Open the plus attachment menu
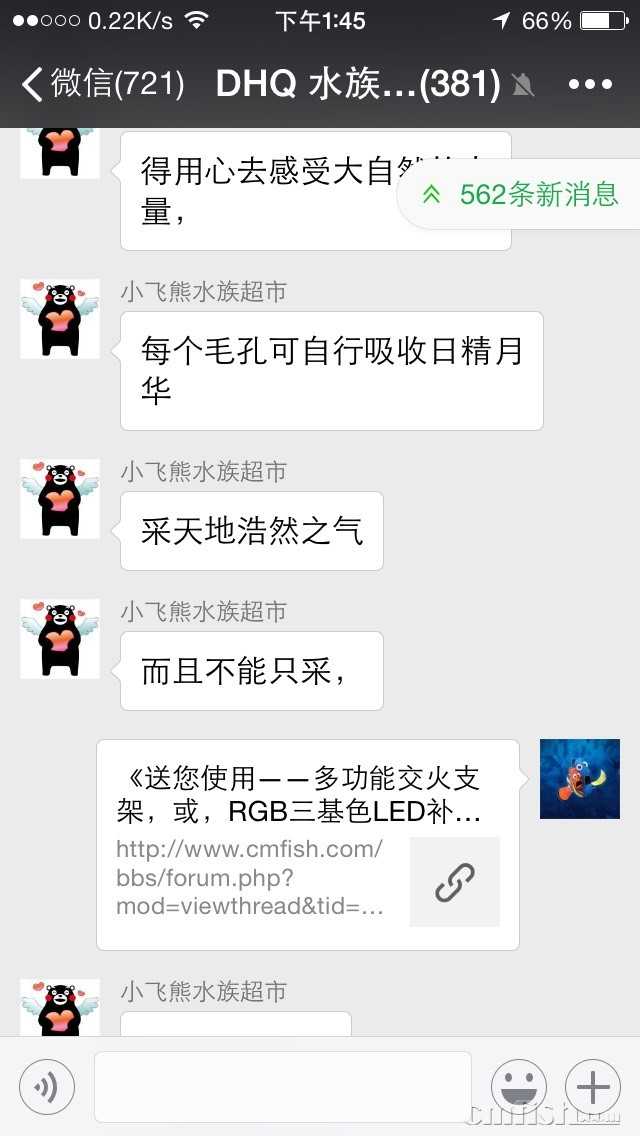The height and width of the screenshot is (1136, 640). pos(593,1087)
